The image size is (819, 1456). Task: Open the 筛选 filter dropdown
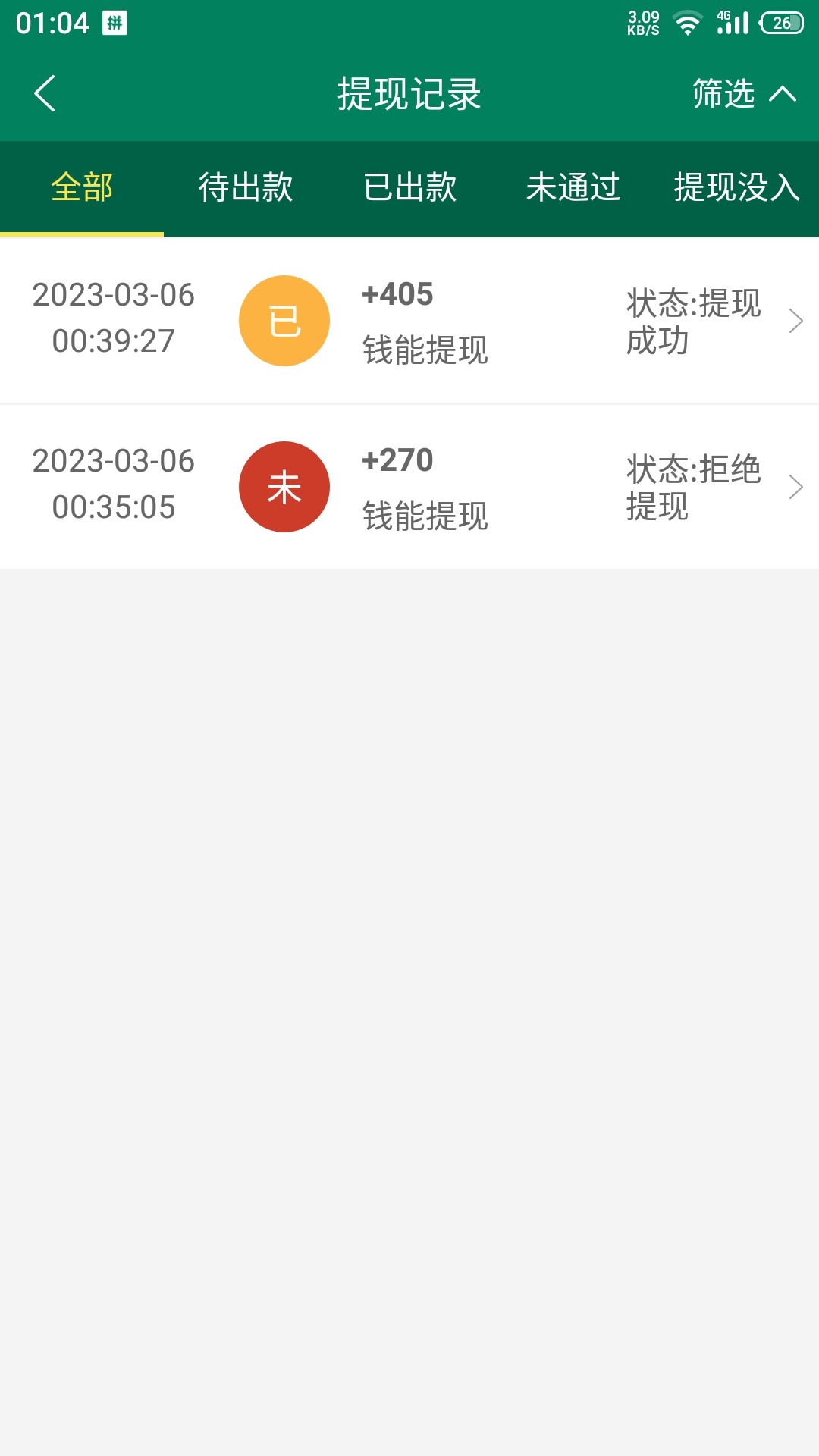[x=743, y=94]
